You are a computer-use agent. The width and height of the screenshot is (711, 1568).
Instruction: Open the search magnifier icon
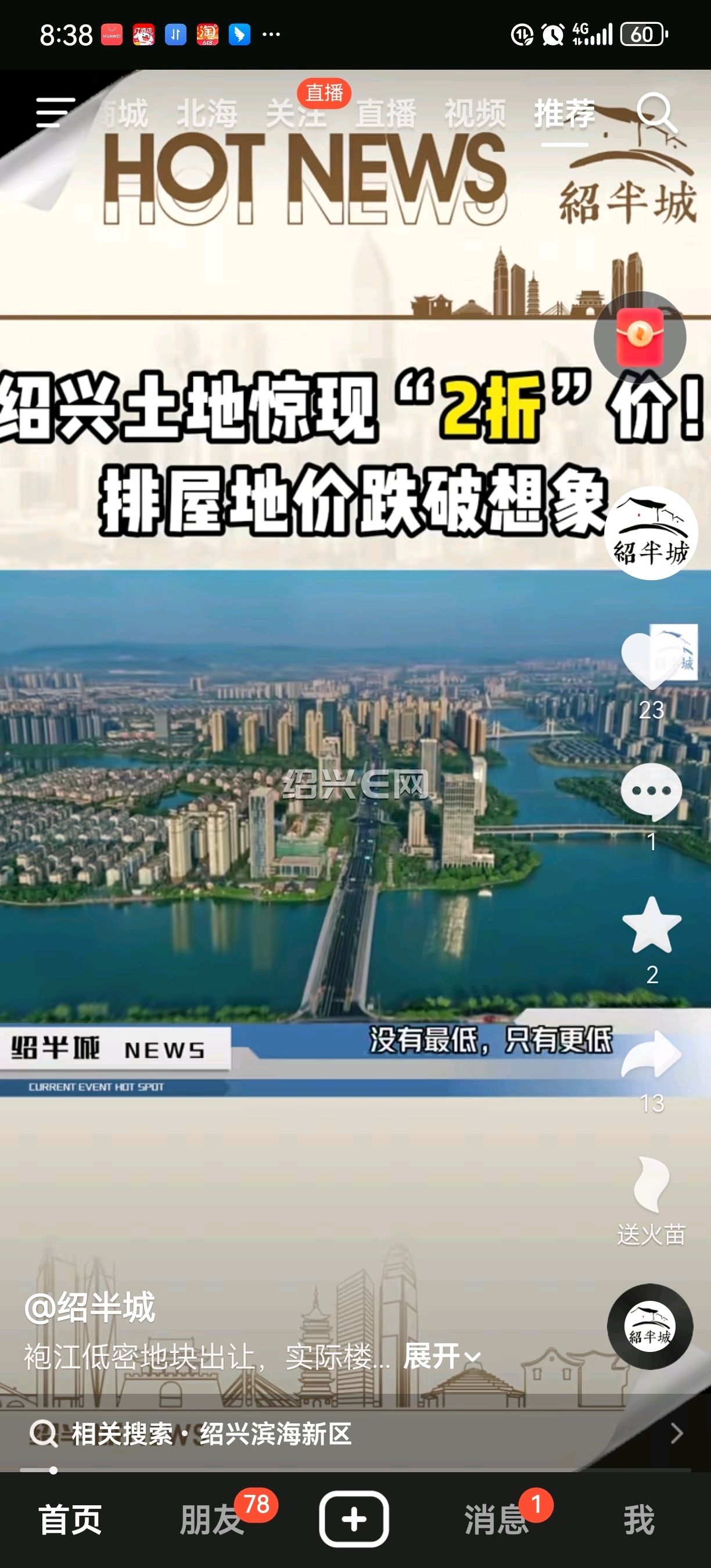coord(657,113)
